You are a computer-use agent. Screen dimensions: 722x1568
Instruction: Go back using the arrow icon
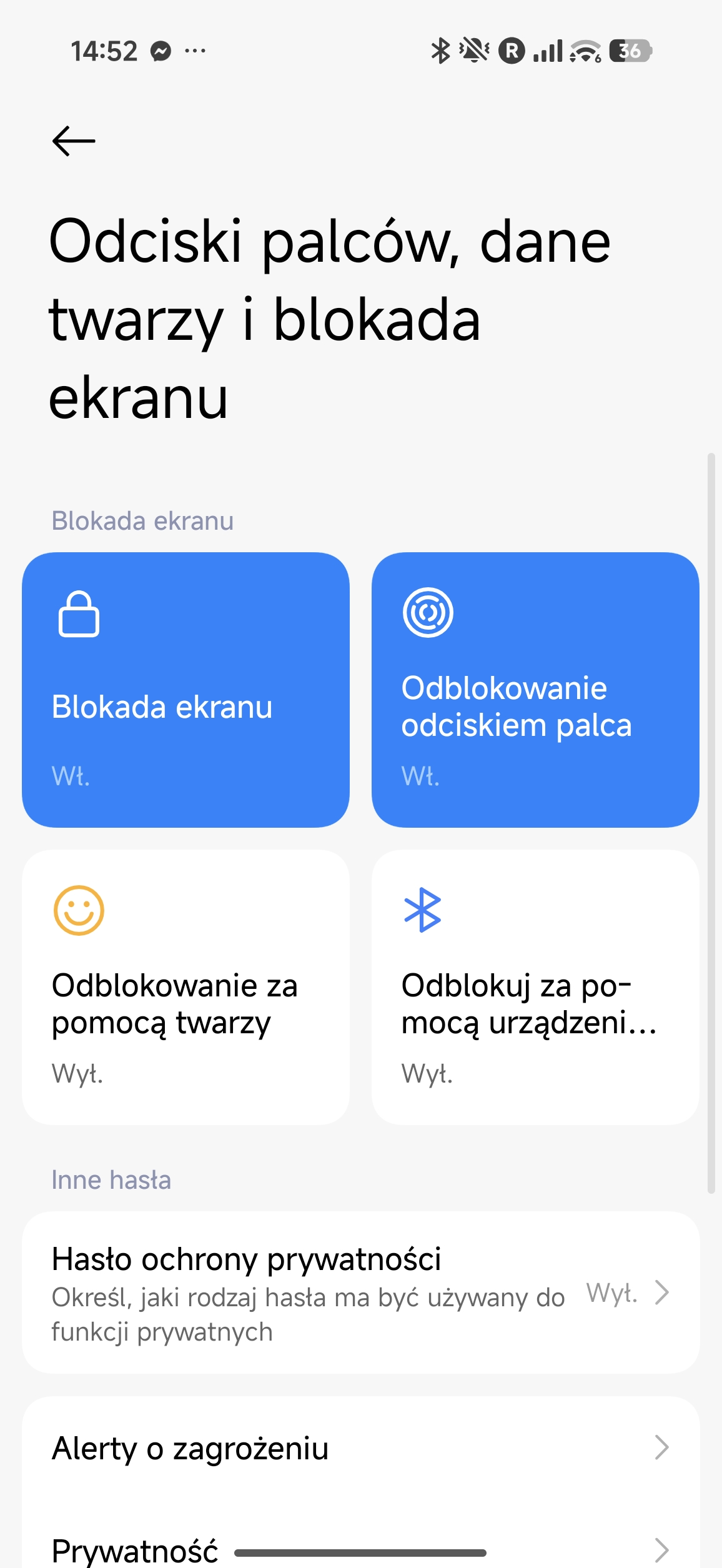[74, 141]
